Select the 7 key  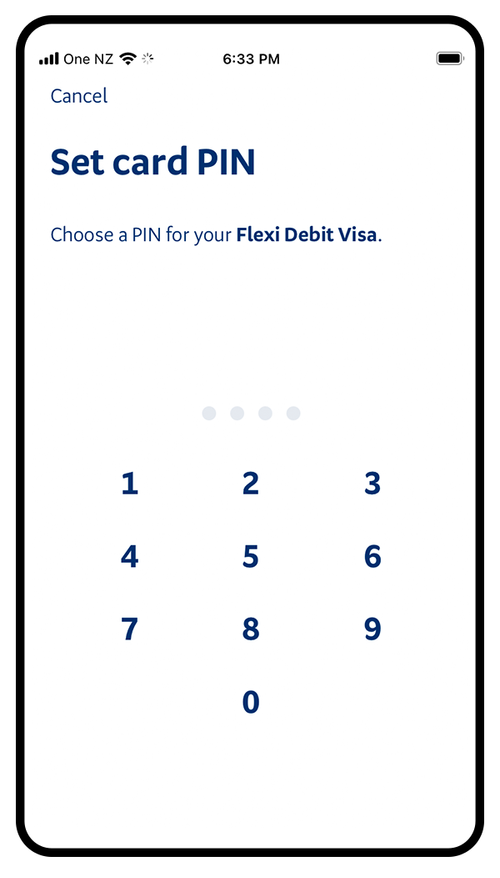point(129,629)
